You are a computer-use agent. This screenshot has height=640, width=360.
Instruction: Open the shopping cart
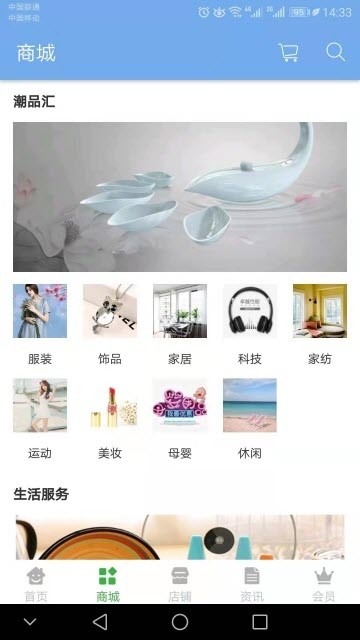[288, 53]
